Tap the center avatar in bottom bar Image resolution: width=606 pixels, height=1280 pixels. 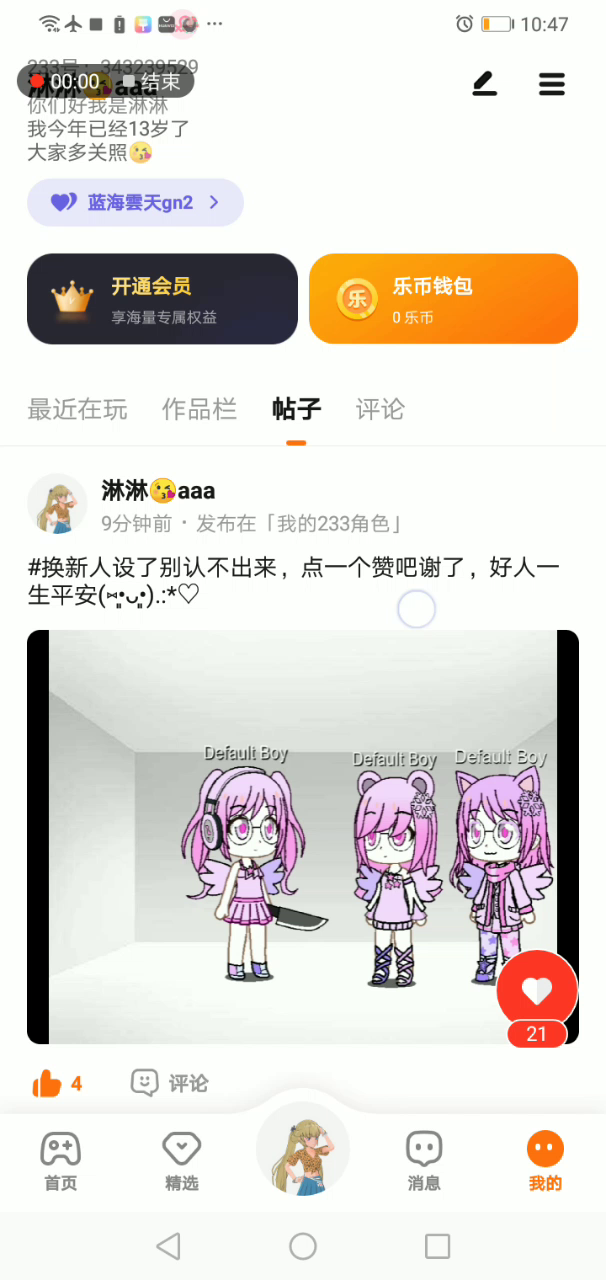tap(303, 1150)
